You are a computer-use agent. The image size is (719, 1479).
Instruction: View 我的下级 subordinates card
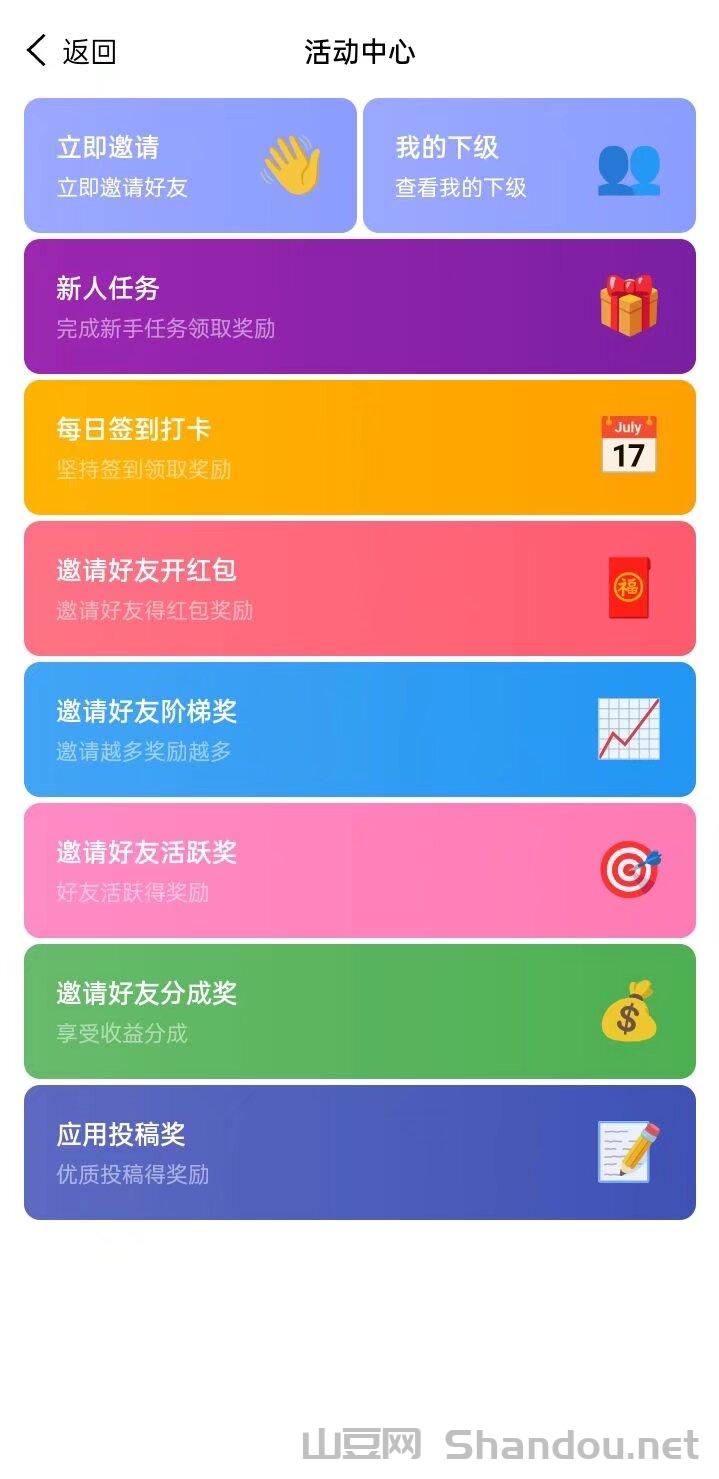(x=529, y=166)
